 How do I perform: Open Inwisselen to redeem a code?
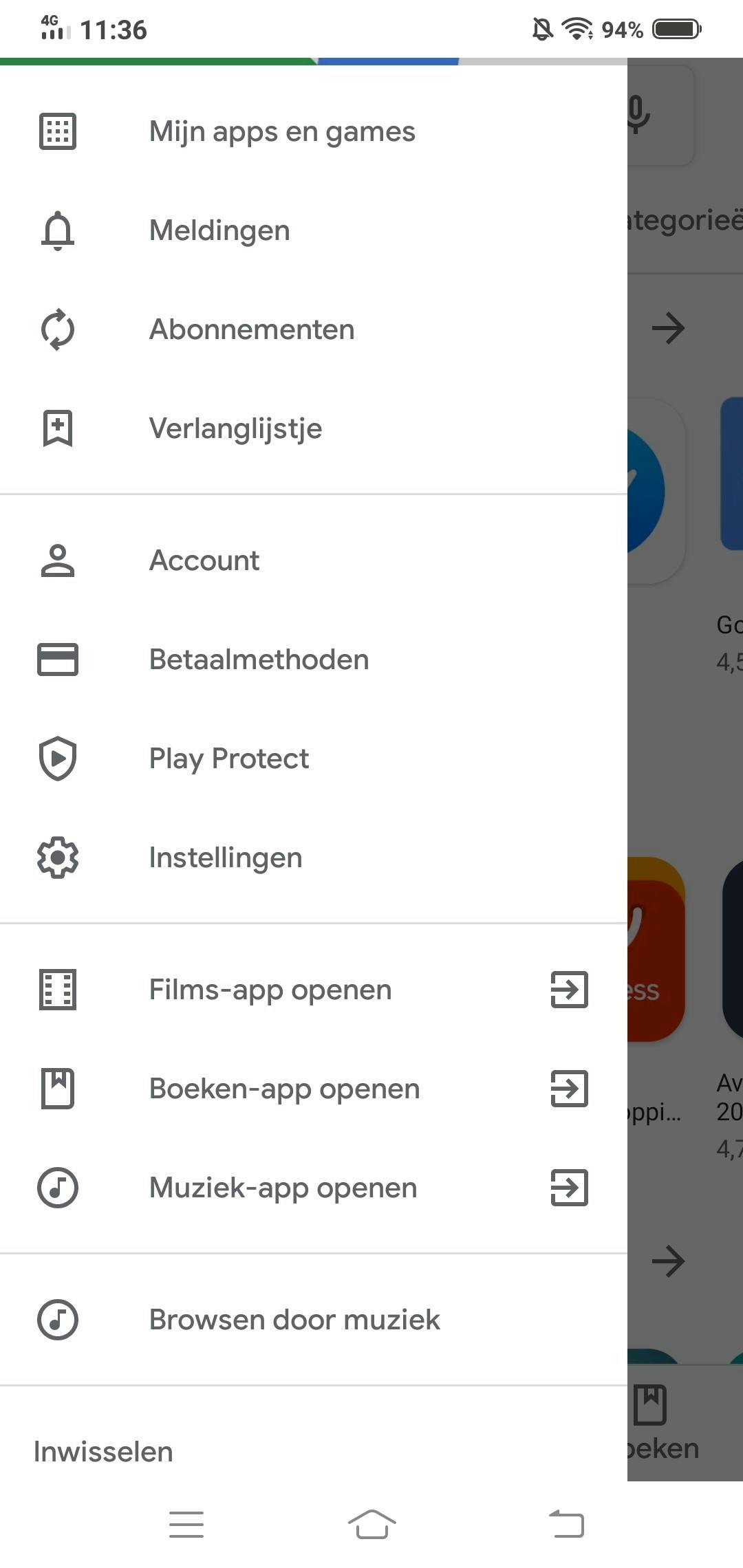pyautogui.click(x=103, y=1452)
